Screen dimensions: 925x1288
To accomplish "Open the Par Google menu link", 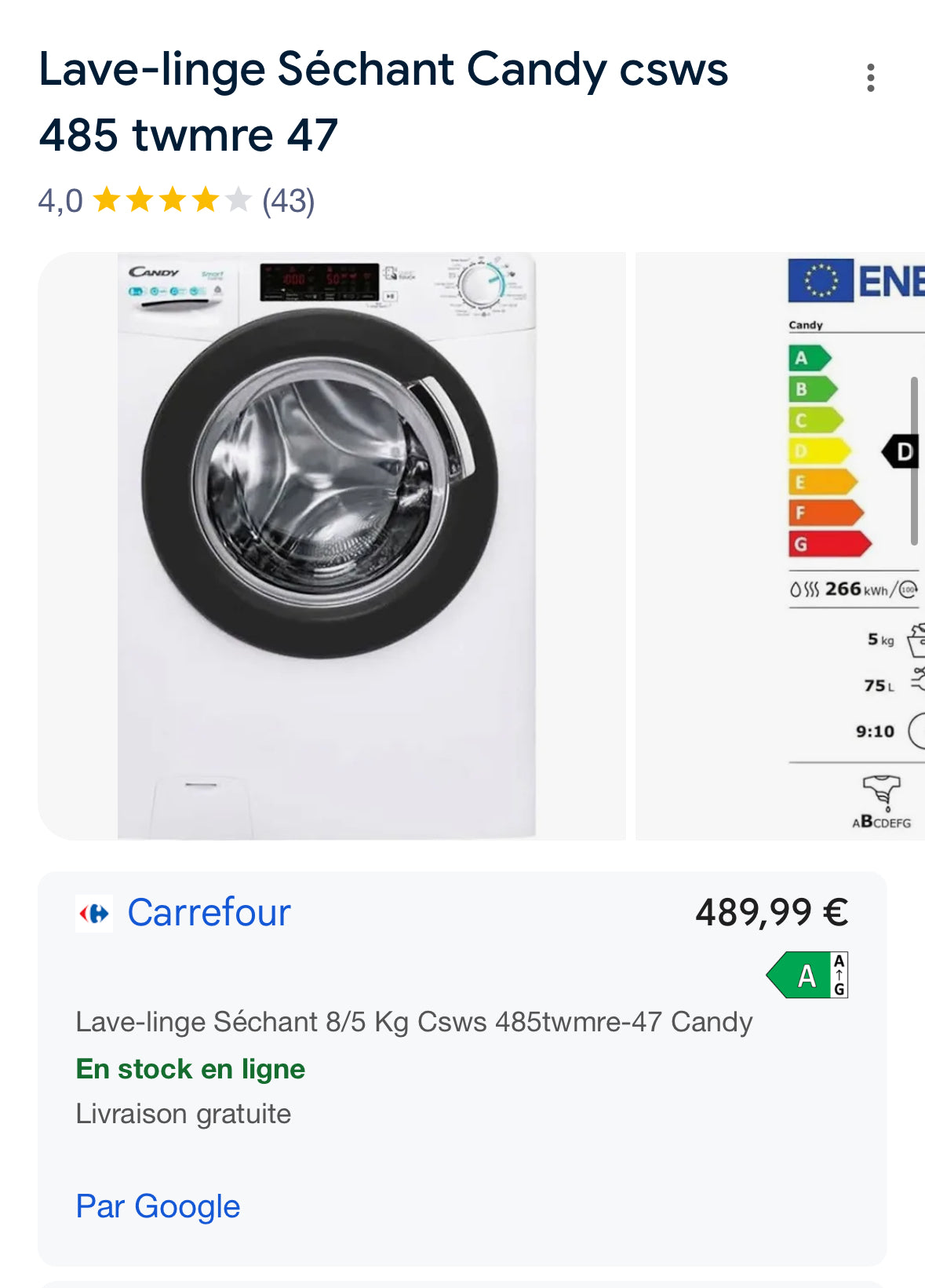I will (x=157, y=1206).
